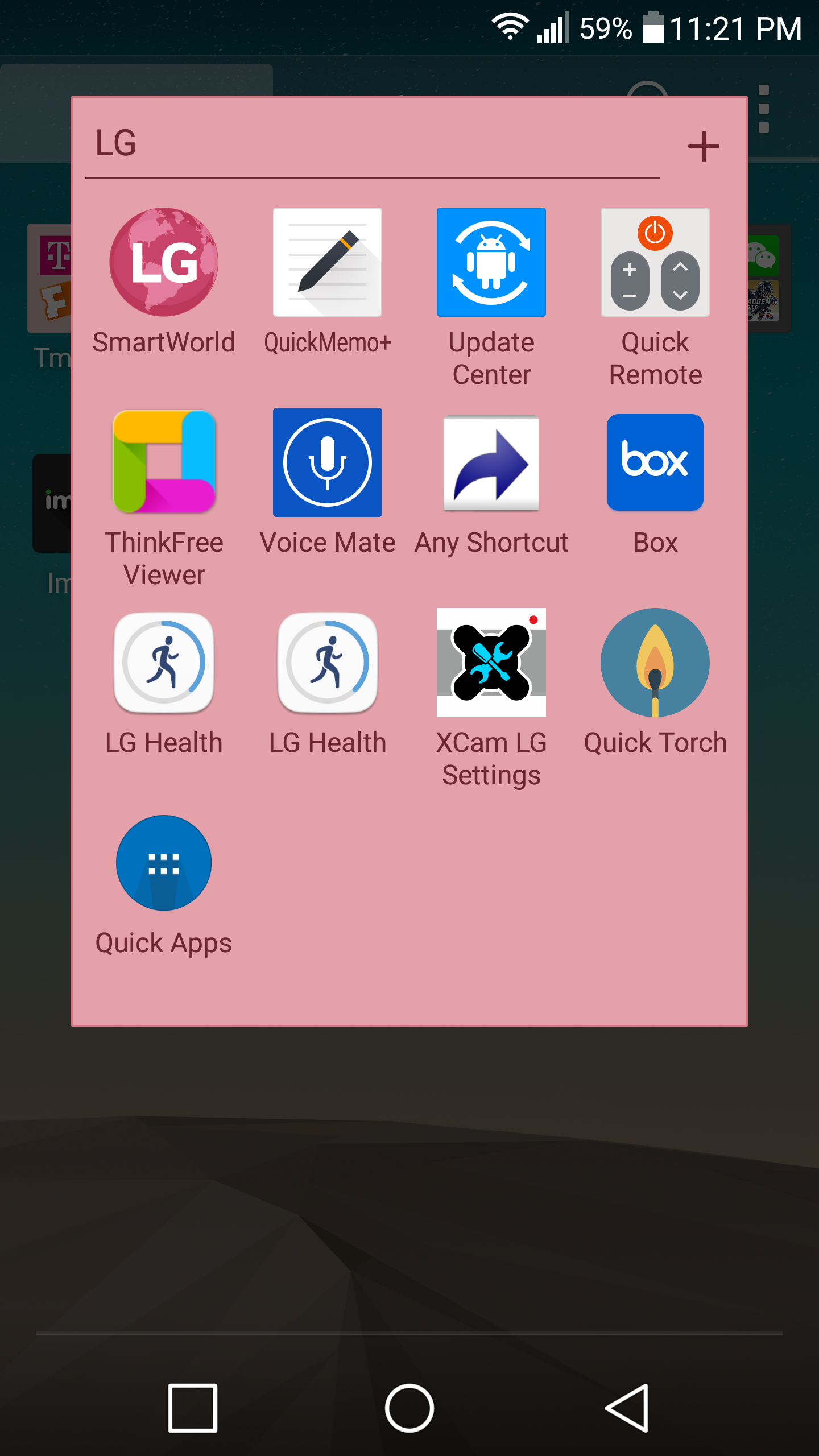Screen dimensions: 819x1456
Task: Open ThinkFree Viewer
Action: [x=164, y=462]
